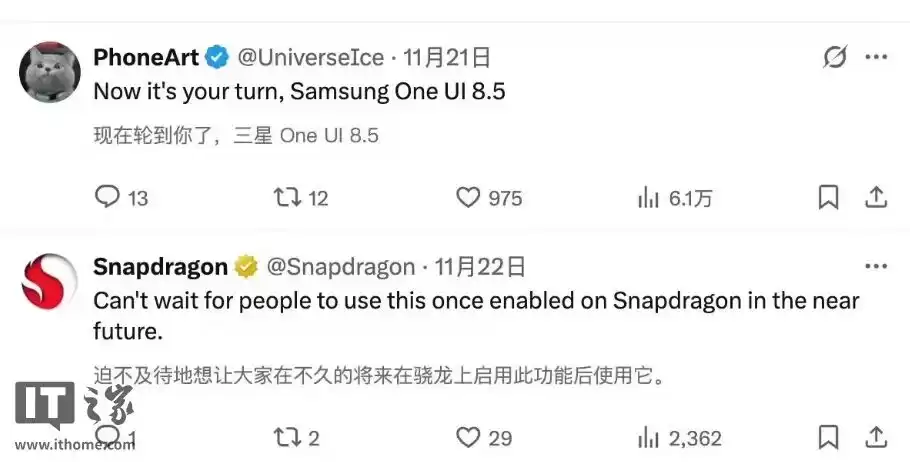This screenshot has width=910, height=462.
Task: Like Snapdragon's reply with 29 likes
Action: point(468,437)
